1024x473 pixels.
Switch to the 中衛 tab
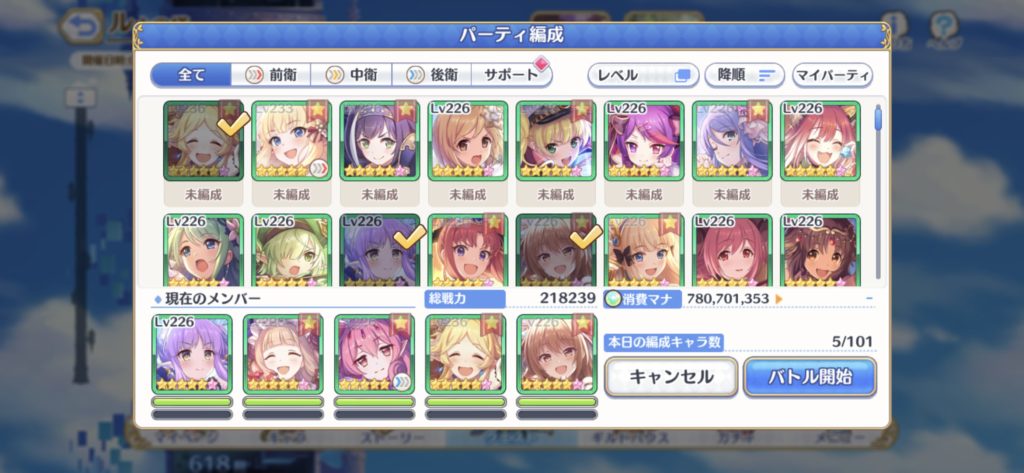click(x=351, y=75)
